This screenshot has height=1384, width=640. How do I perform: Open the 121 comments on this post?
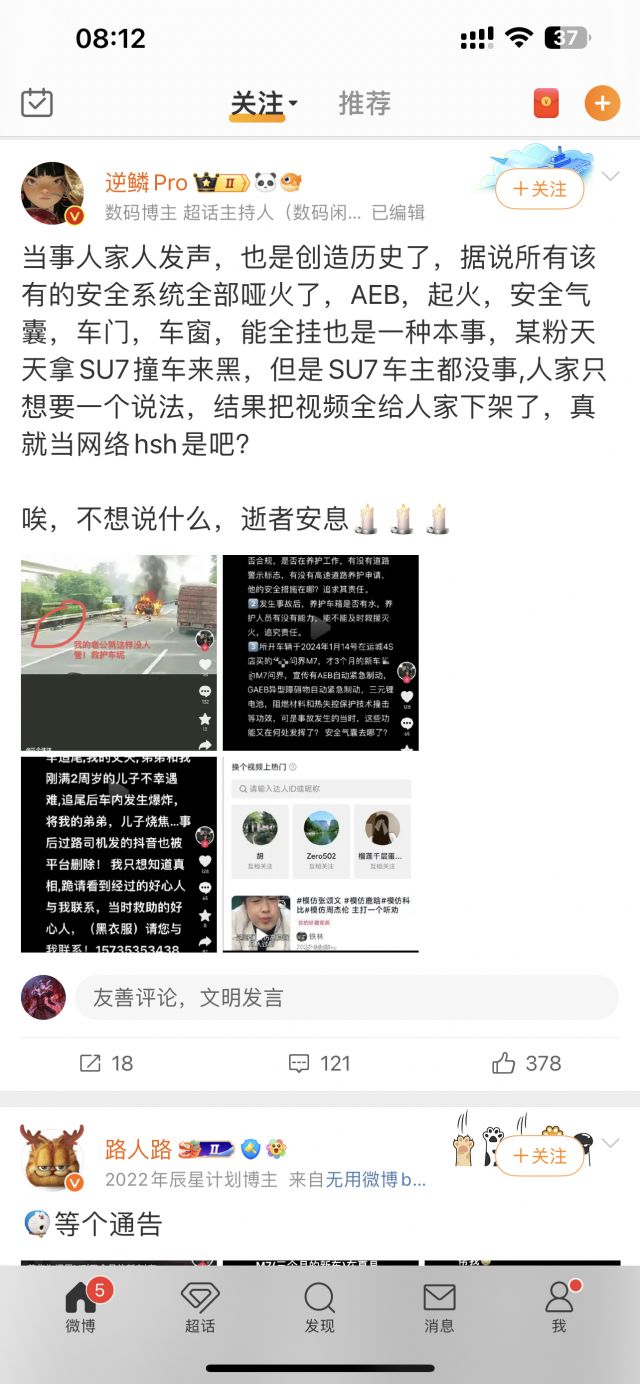[319, 1063]
